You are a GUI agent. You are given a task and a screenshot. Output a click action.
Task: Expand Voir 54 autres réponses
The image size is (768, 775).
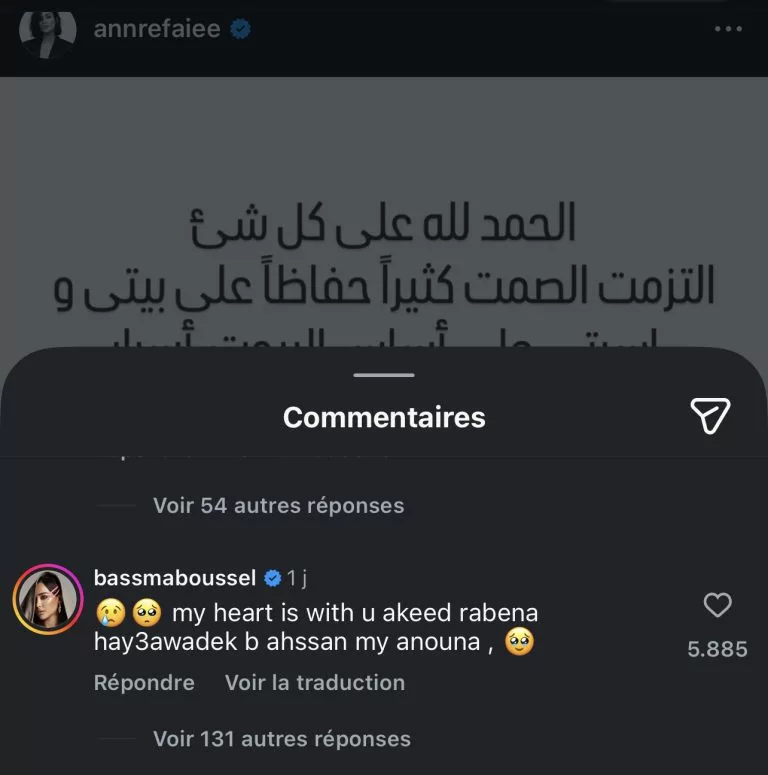278,505
